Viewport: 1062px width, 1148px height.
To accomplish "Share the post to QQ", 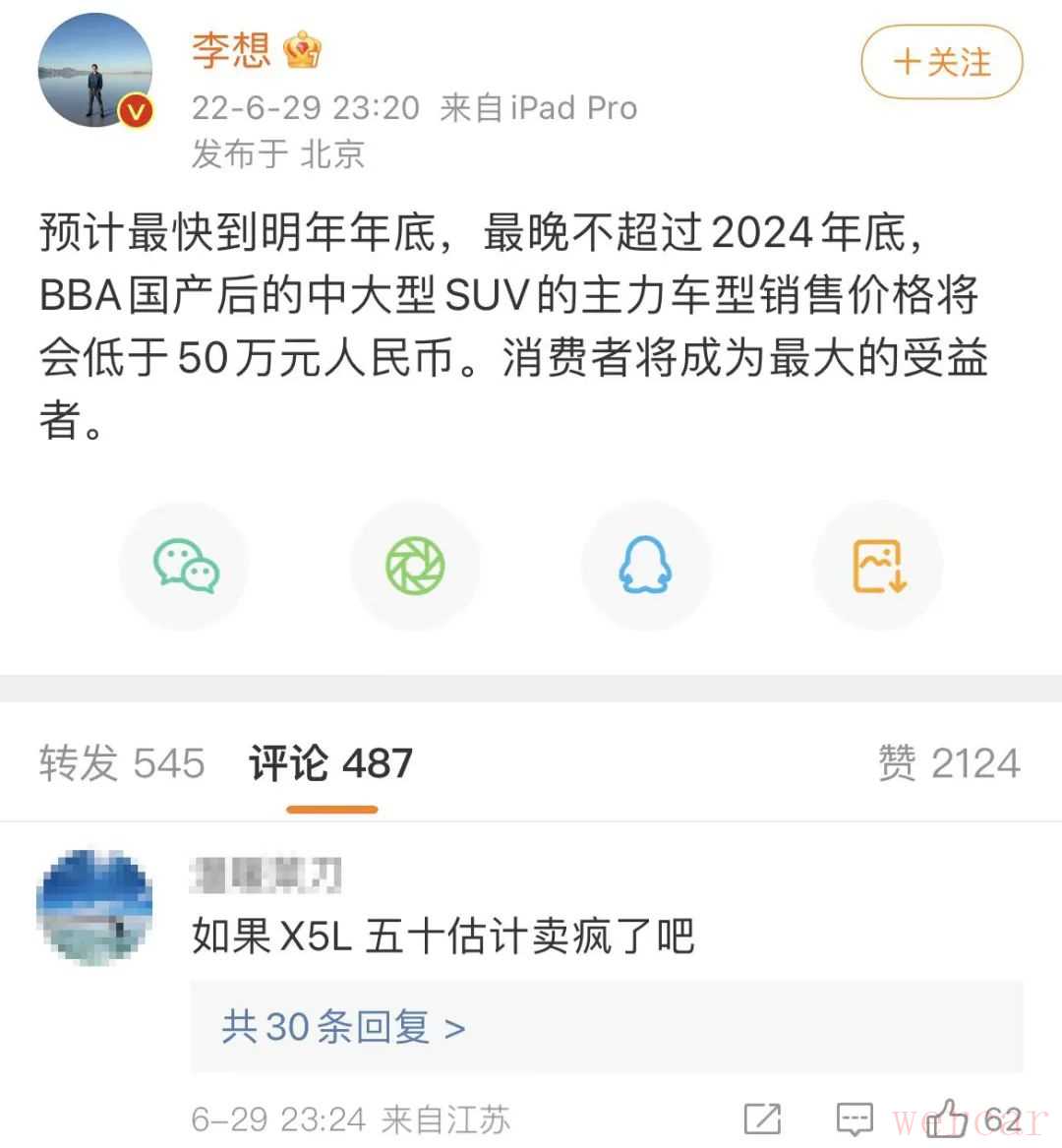I will [x=645, y=567].
